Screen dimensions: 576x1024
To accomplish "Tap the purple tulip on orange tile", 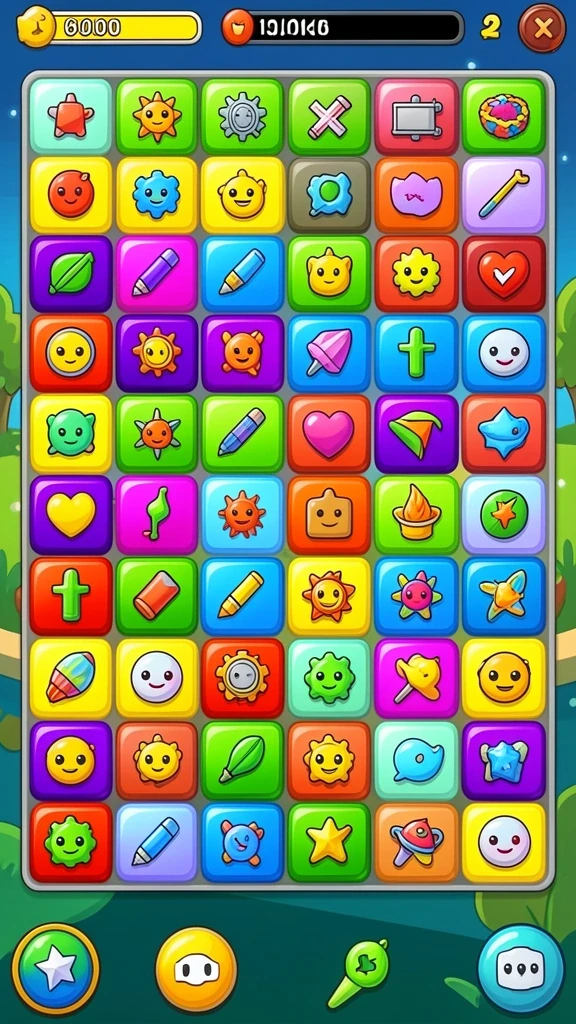I will tap(417, 195).
